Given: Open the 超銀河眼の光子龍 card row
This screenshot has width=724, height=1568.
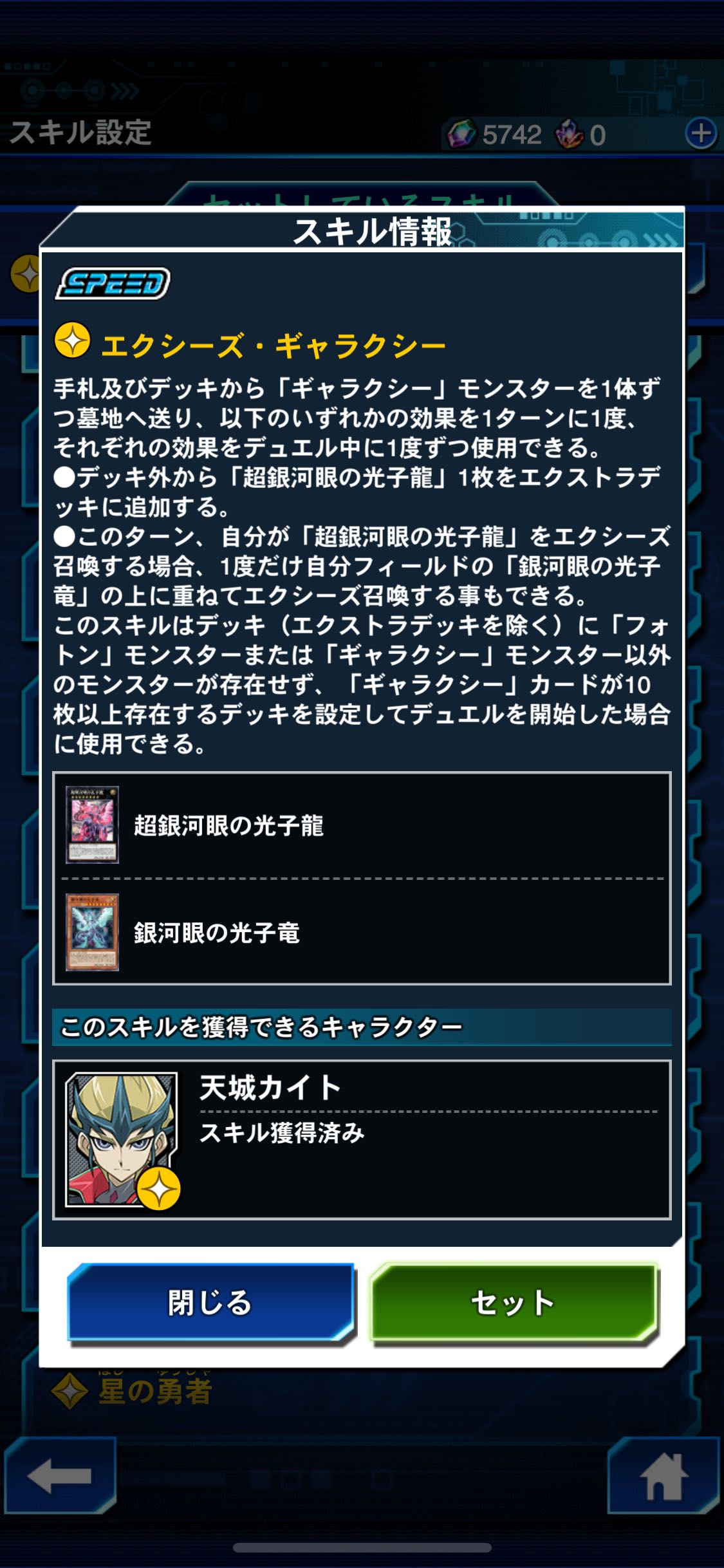Looking at the screenshot, I should 362,825.
